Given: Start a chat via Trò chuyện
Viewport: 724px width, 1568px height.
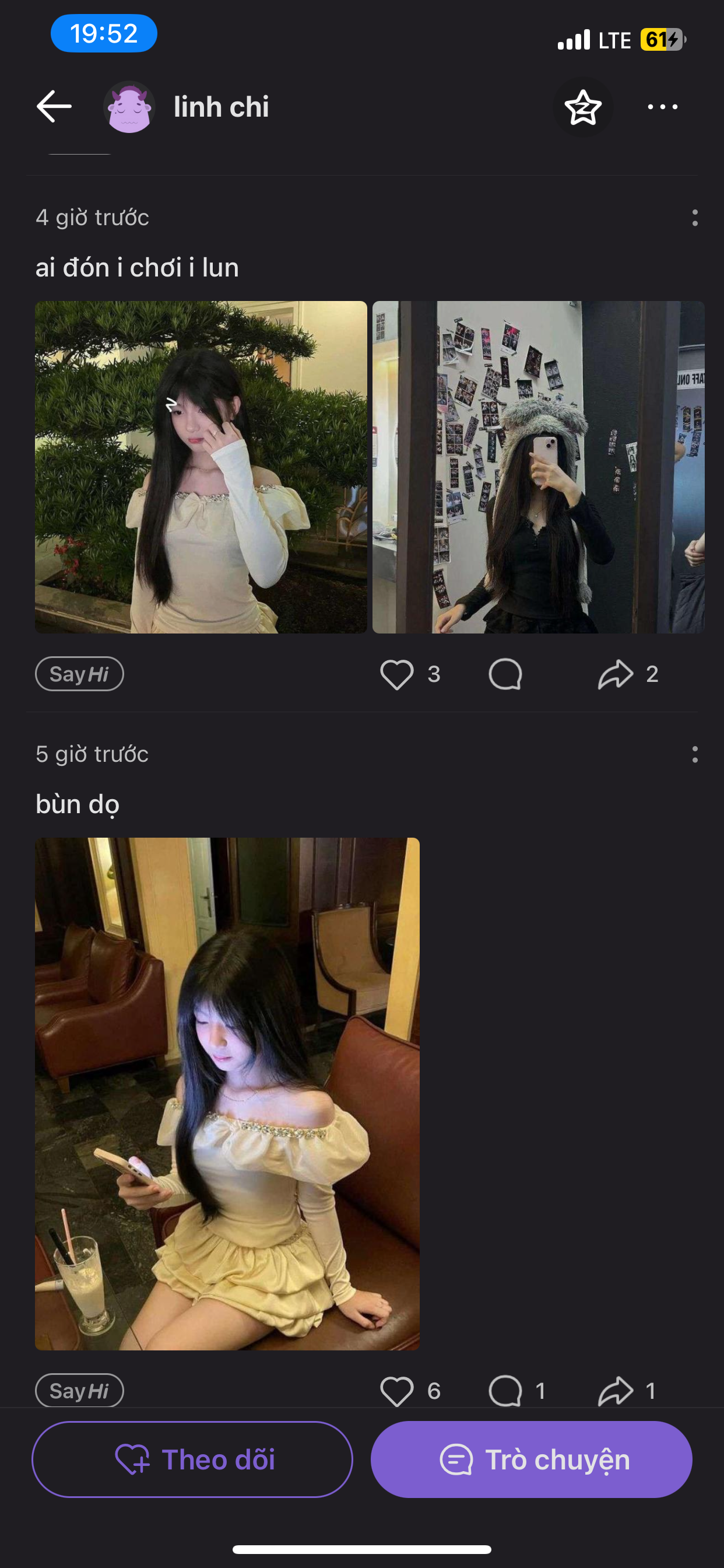Looking at the screenshot, I should coord(531,1459).
